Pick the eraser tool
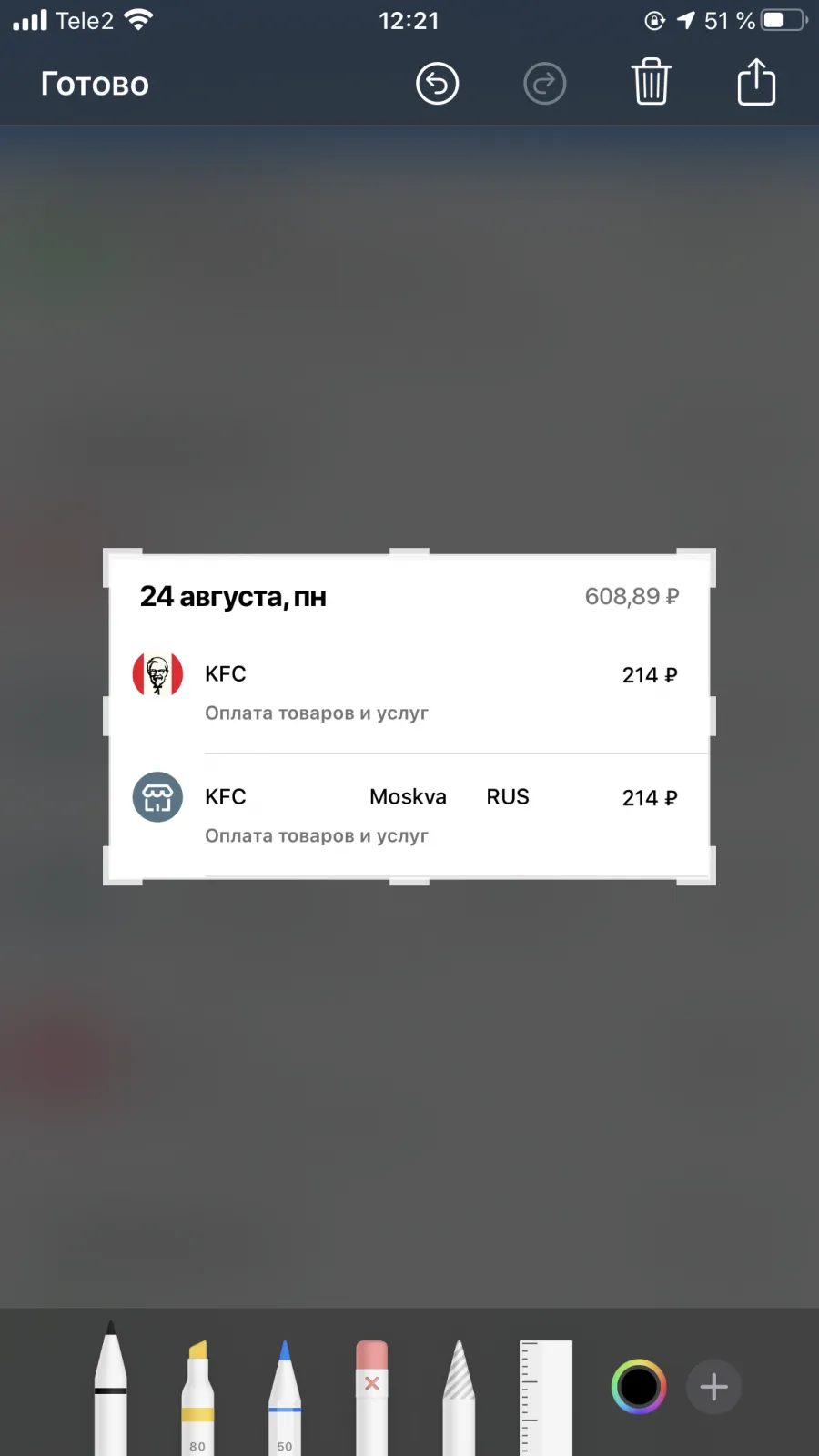The image size is (819, 1456). click(x=371, y=1397)
